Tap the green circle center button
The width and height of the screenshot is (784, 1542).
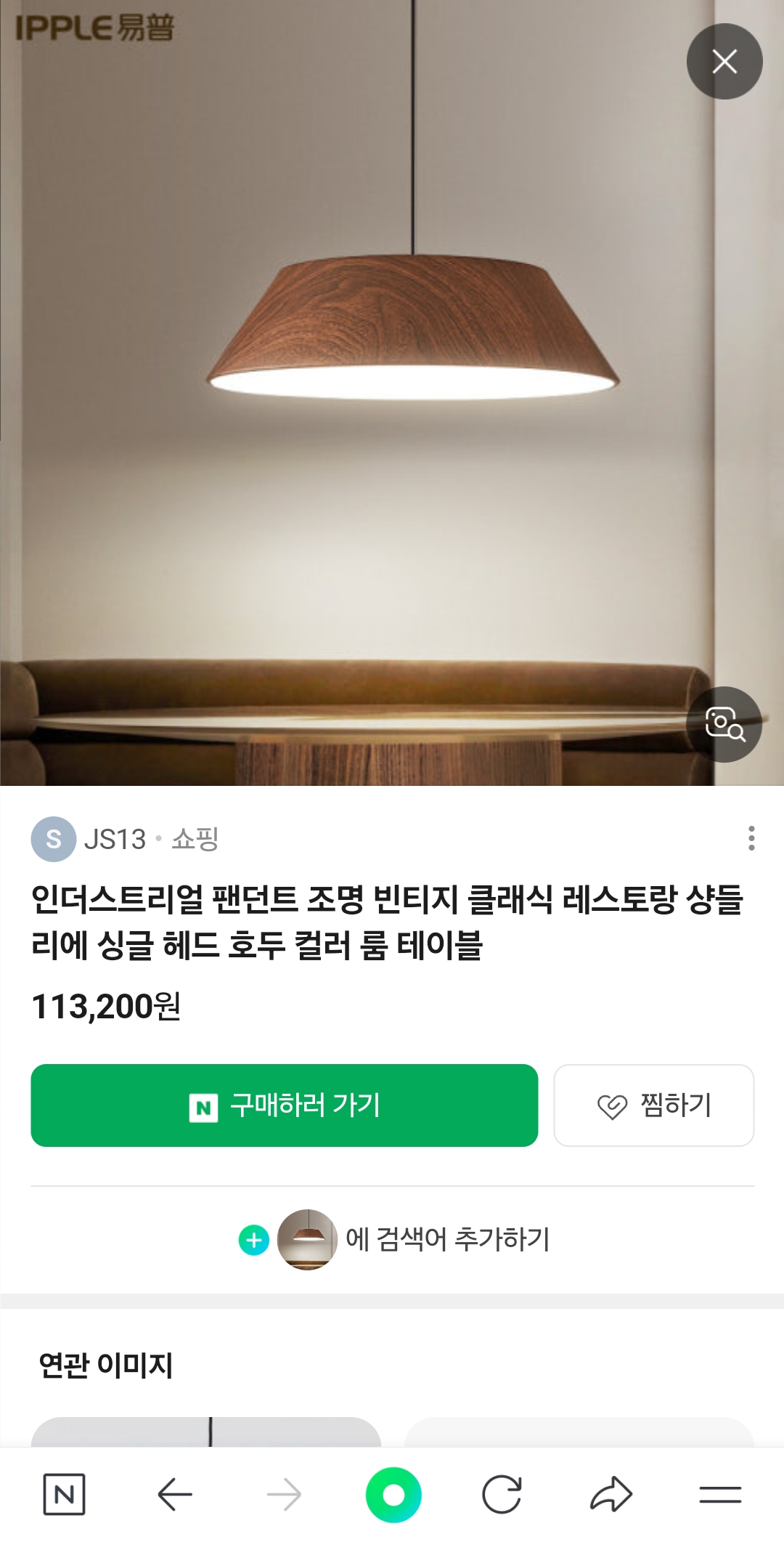[393, 1495]
